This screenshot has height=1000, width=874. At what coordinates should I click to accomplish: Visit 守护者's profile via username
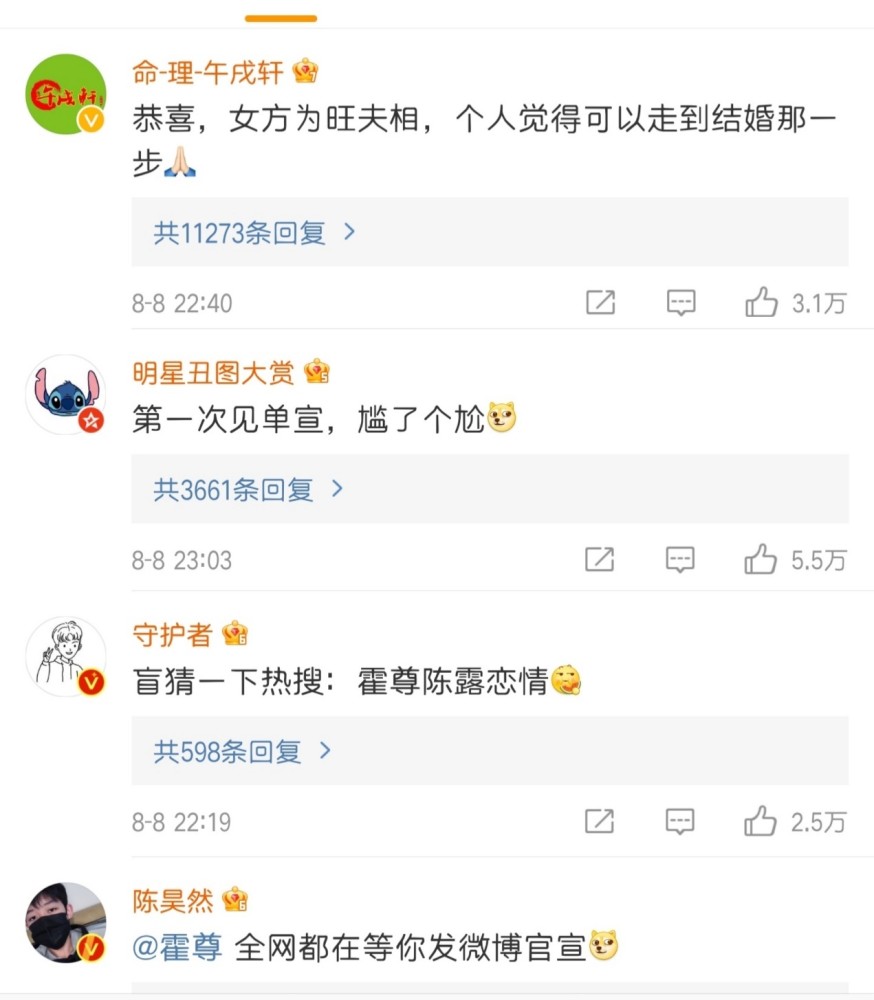pos(173,634)
